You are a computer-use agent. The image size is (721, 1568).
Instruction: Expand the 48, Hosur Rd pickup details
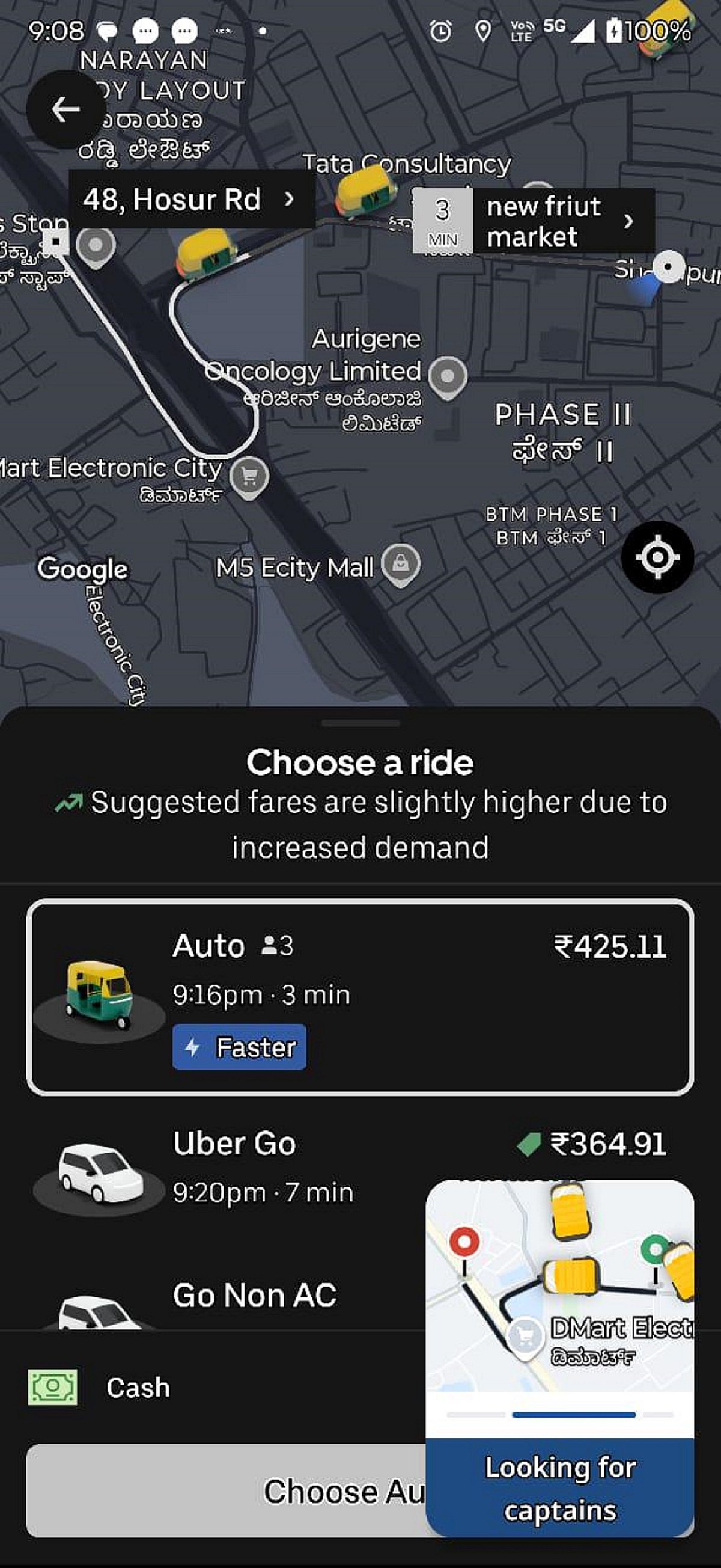[x=189, y=200]
